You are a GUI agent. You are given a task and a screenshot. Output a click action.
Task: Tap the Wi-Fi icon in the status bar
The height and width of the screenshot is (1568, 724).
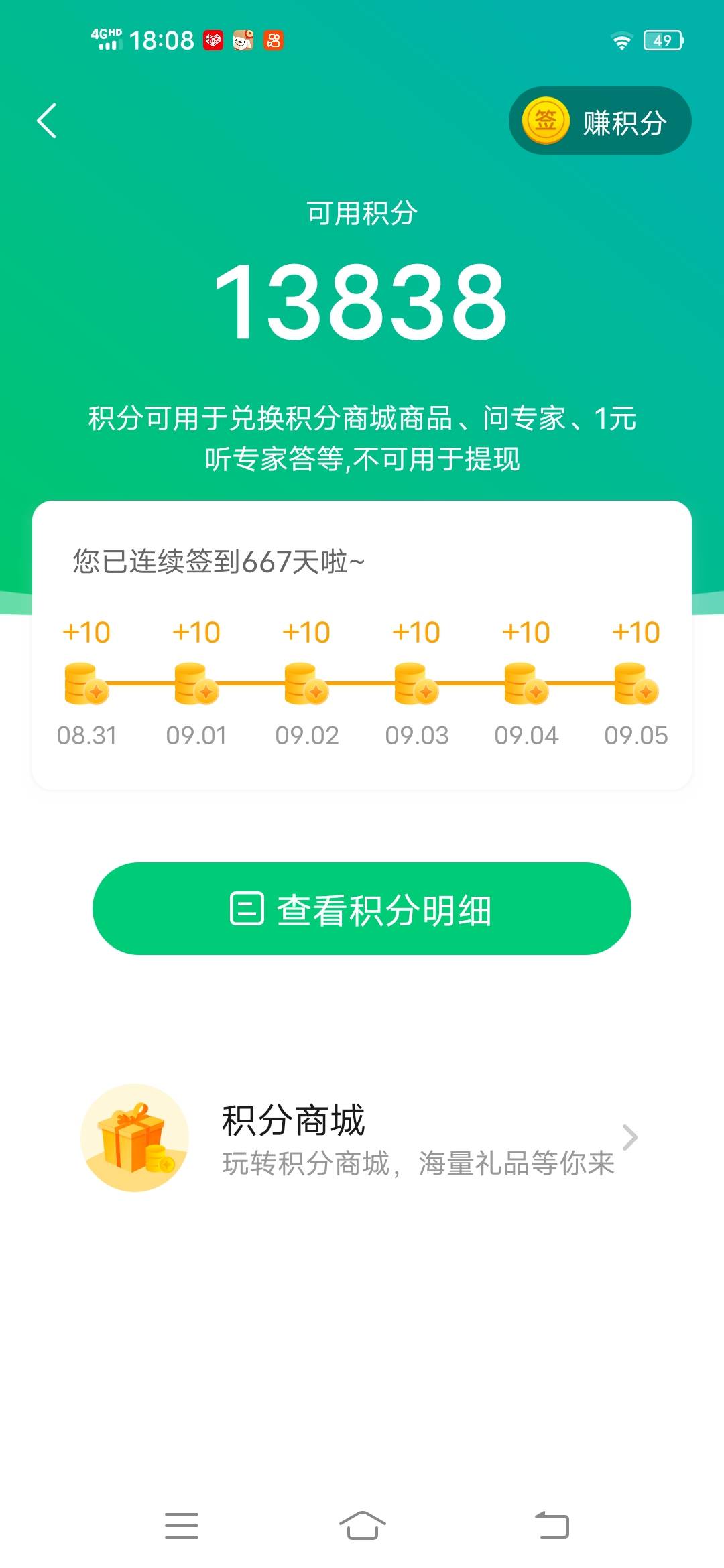tap(620, 40)
